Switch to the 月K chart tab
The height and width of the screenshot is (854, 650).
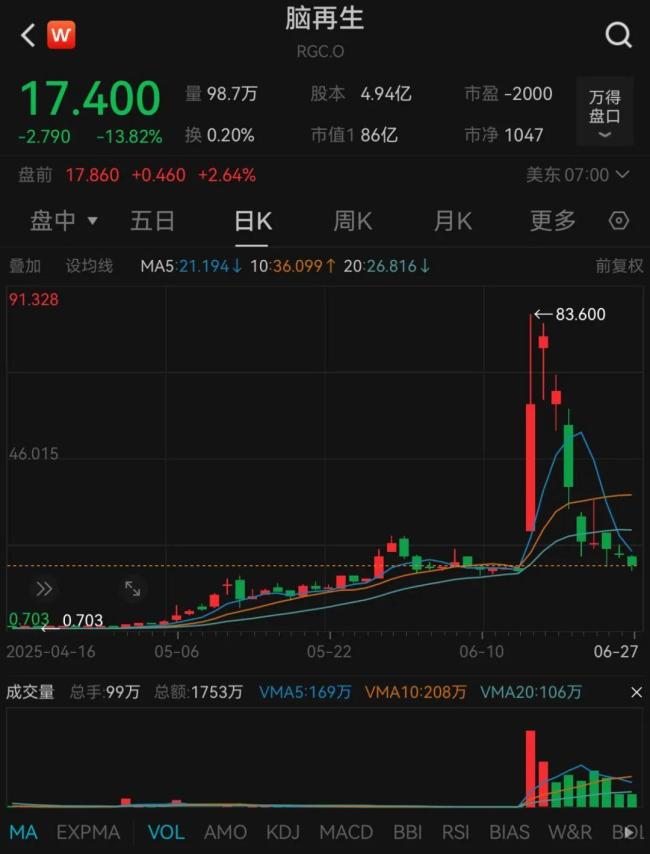point(452,221)
